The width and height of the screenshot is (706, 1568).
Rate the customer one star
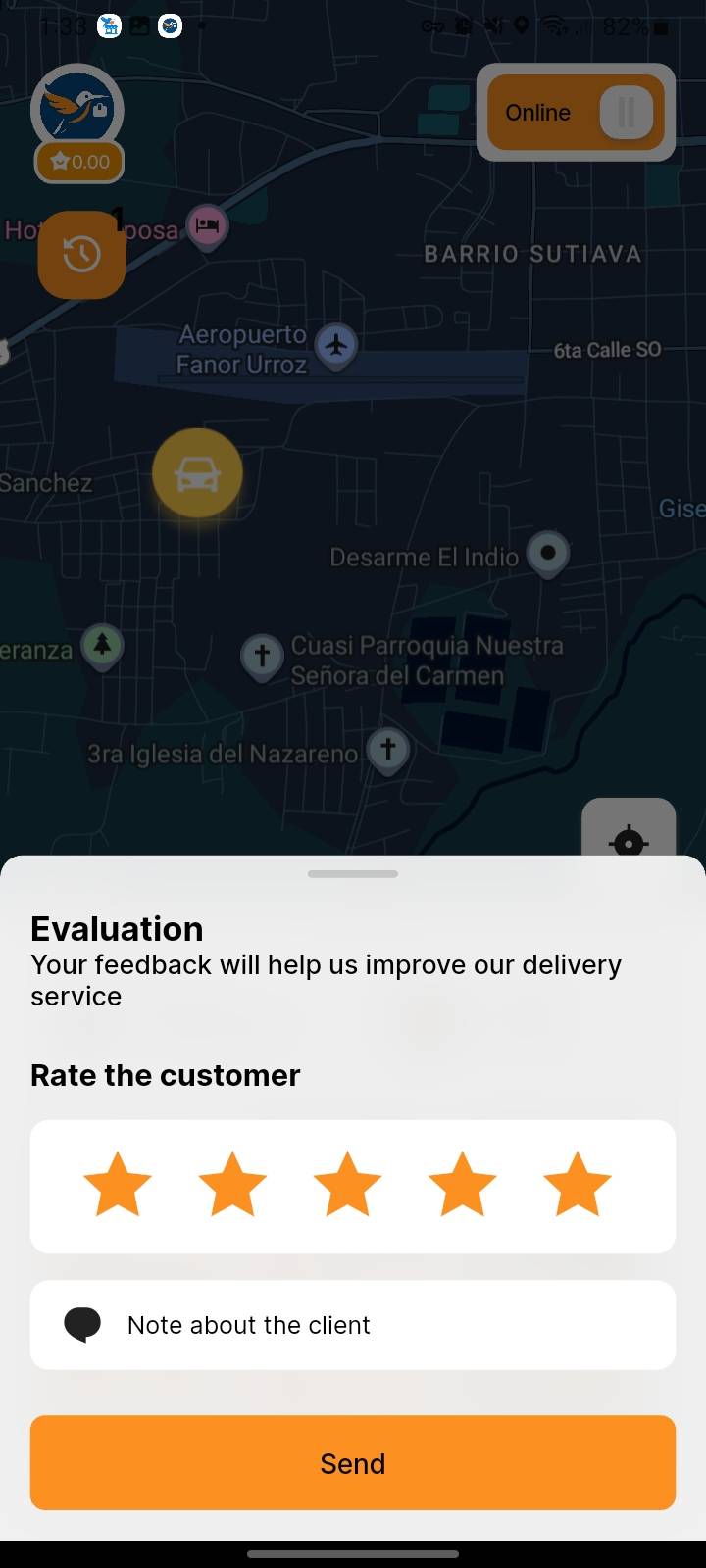[118, 1186]
